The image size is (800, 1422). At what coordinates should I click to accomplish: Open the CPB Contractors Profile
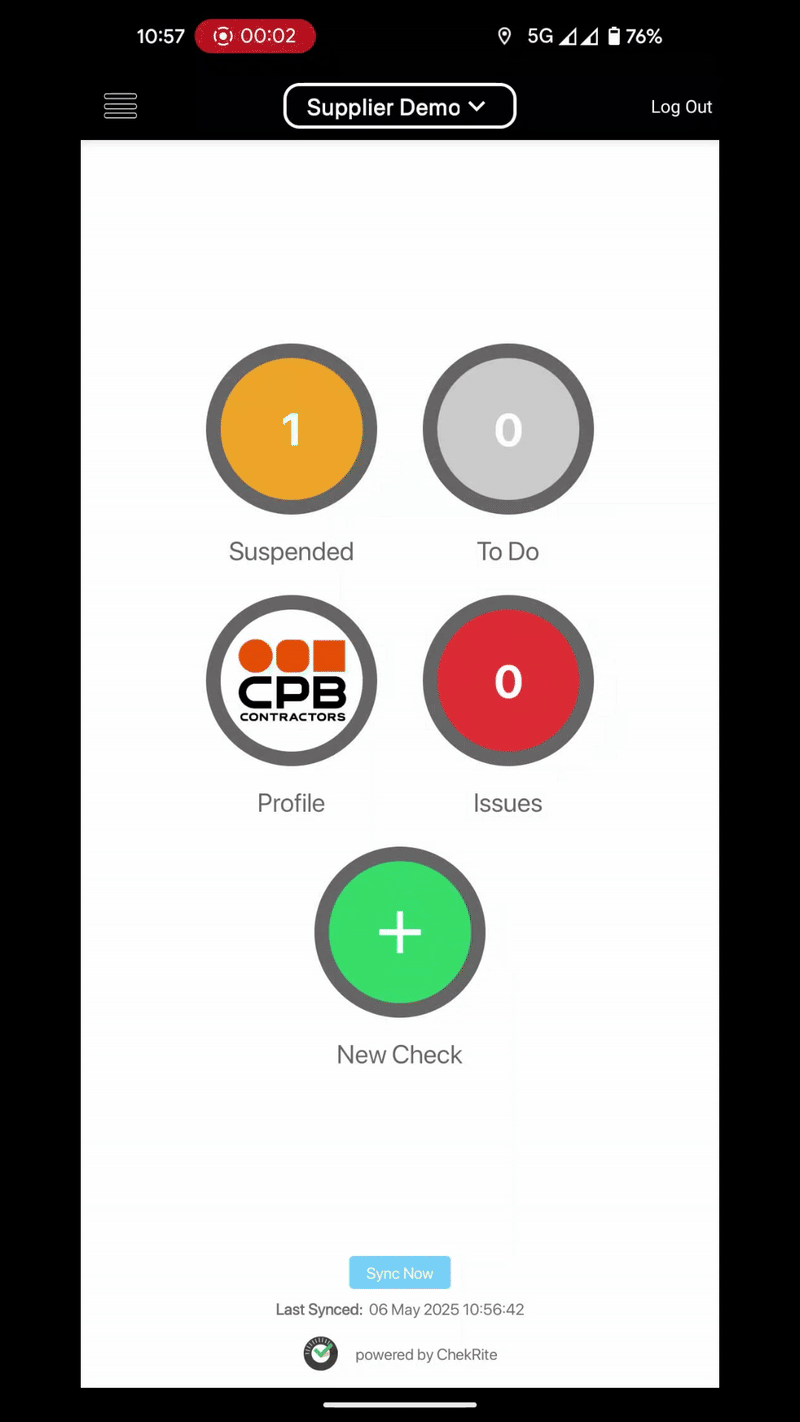pos(291,681)
